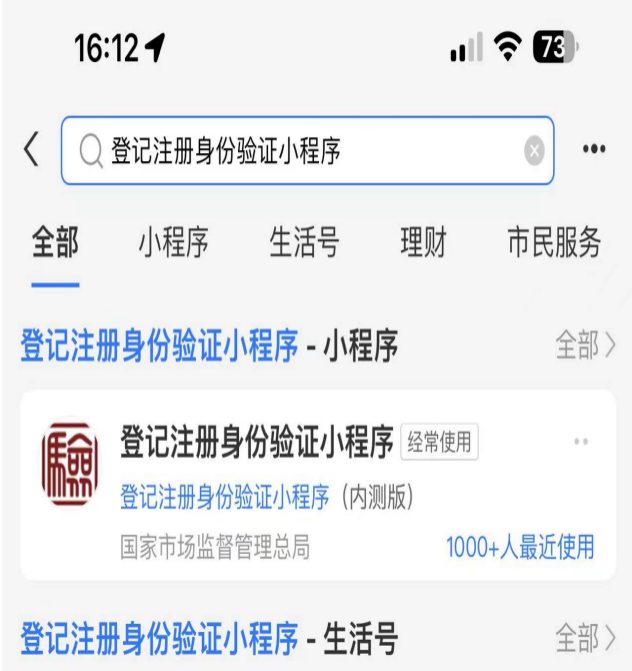View all 生活号 results via 全部
Viewport: 632px width, 671px height.
point(585,636)
